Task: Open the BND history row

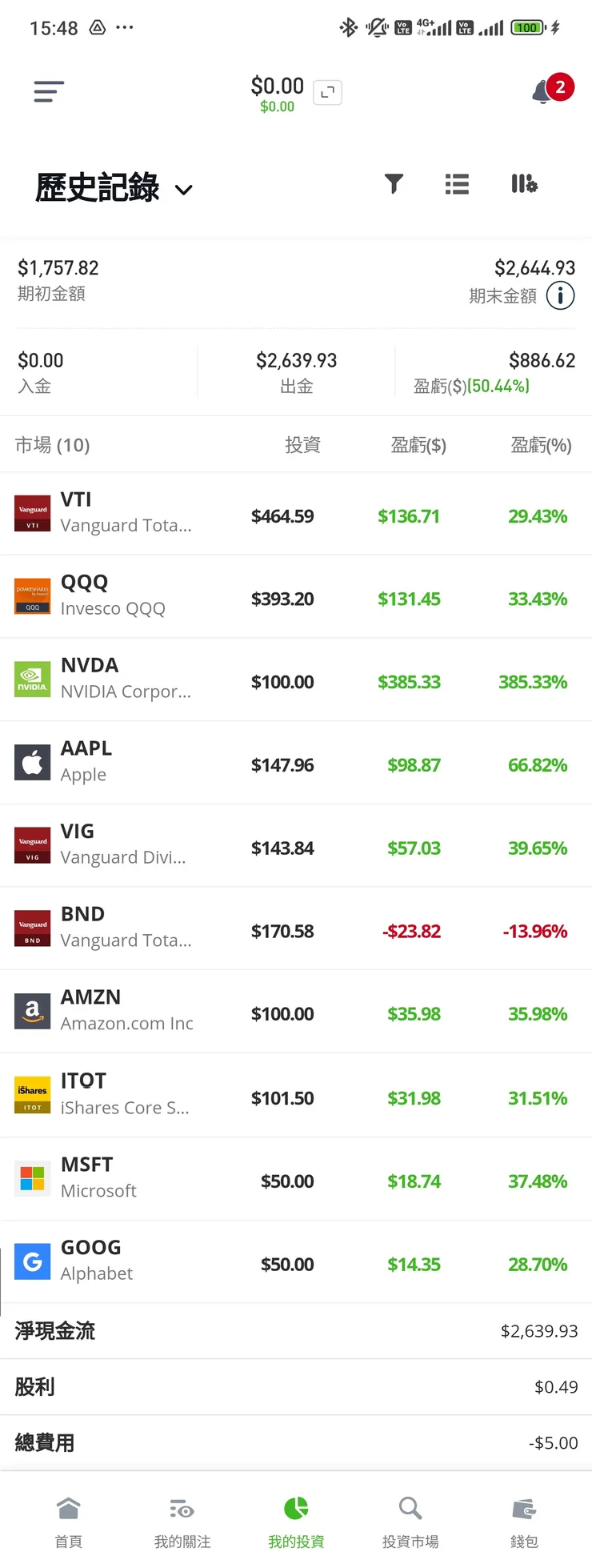Action: [x=296, y=929]
